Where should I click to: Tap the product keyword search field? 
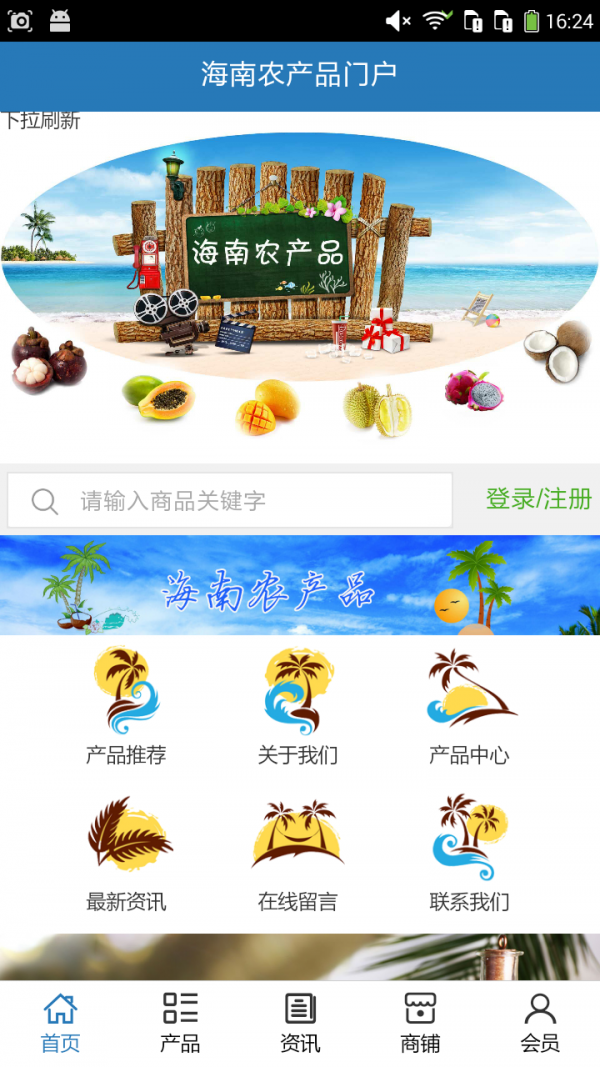(x=230, y=500)
